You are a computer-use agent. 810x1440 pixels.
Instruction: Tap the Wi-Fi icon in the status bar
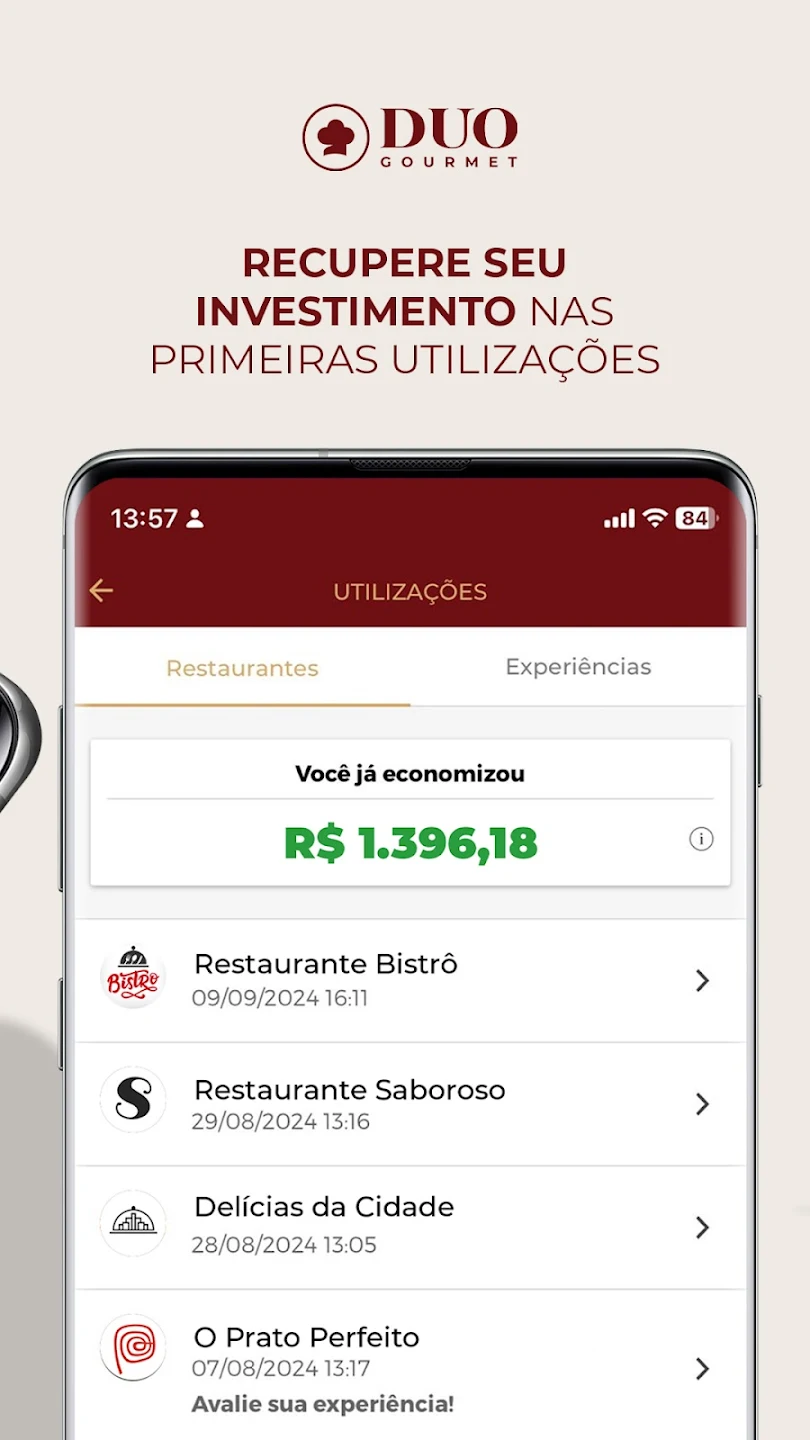coord(655,519)
